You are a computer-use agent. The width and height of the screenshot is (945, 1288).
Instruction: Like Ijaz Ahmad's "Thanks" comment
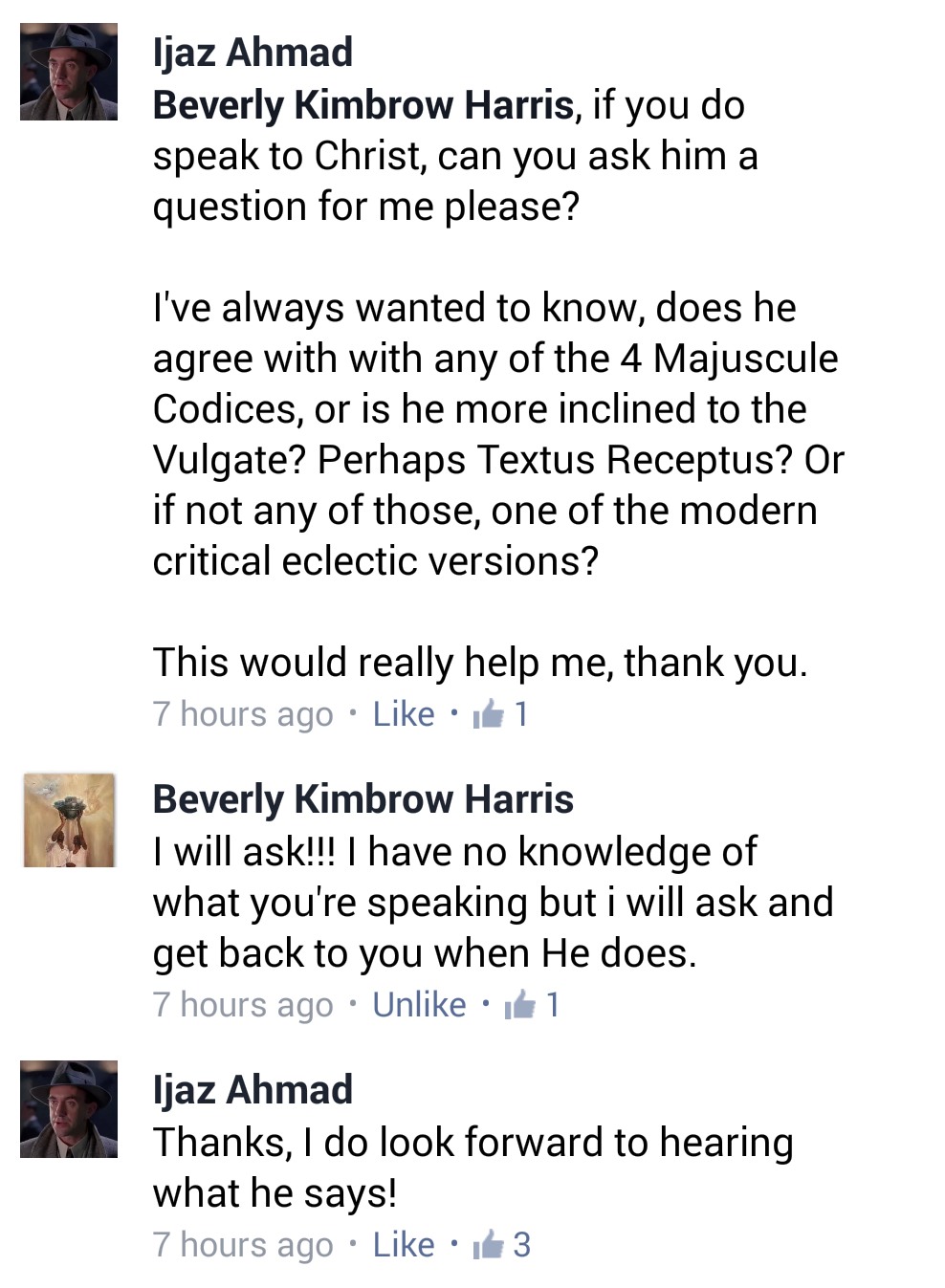coord(403,1245)
